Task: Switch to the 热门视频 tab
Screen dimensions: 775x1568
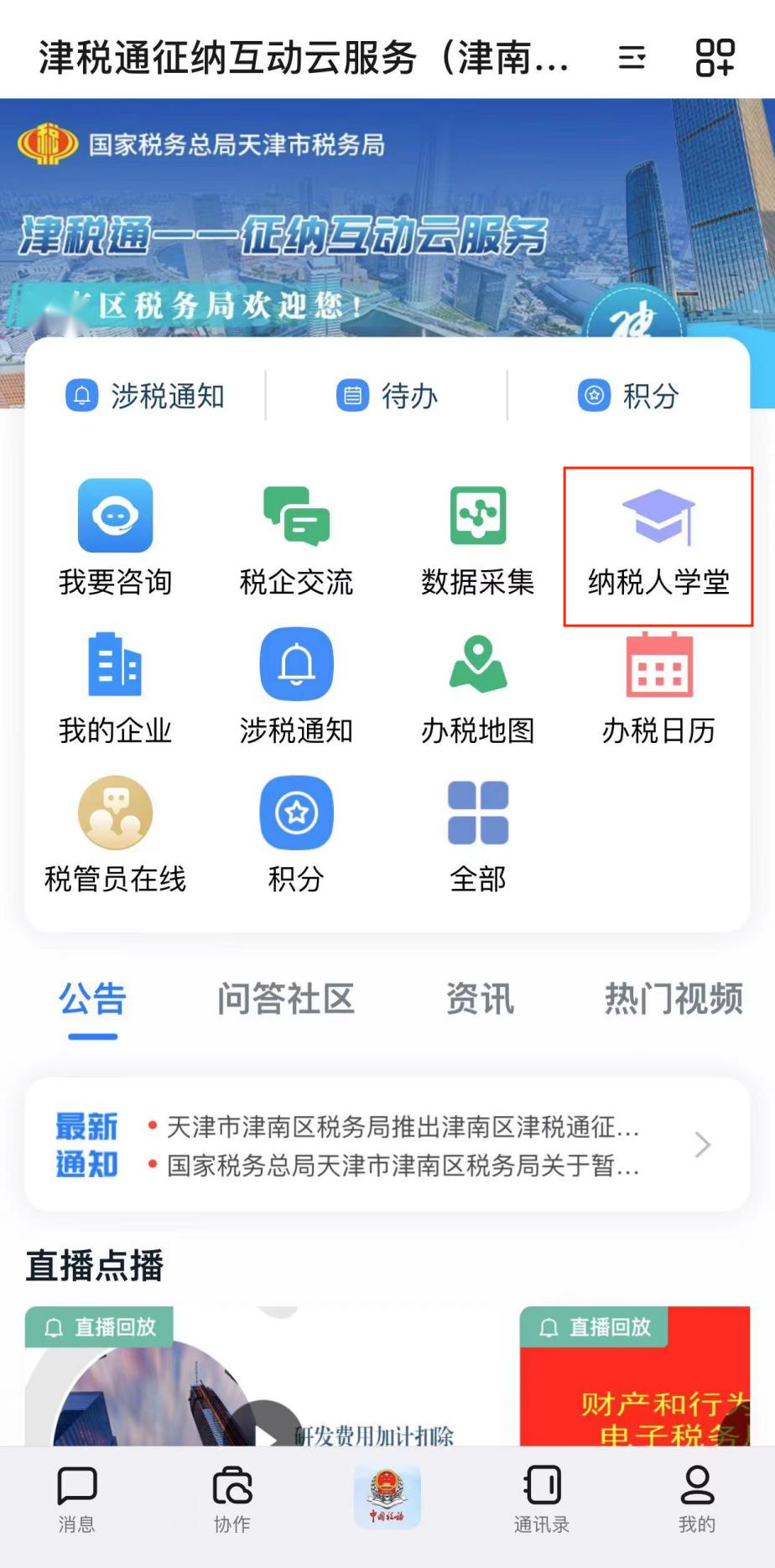Action: (x=674, y=999)
